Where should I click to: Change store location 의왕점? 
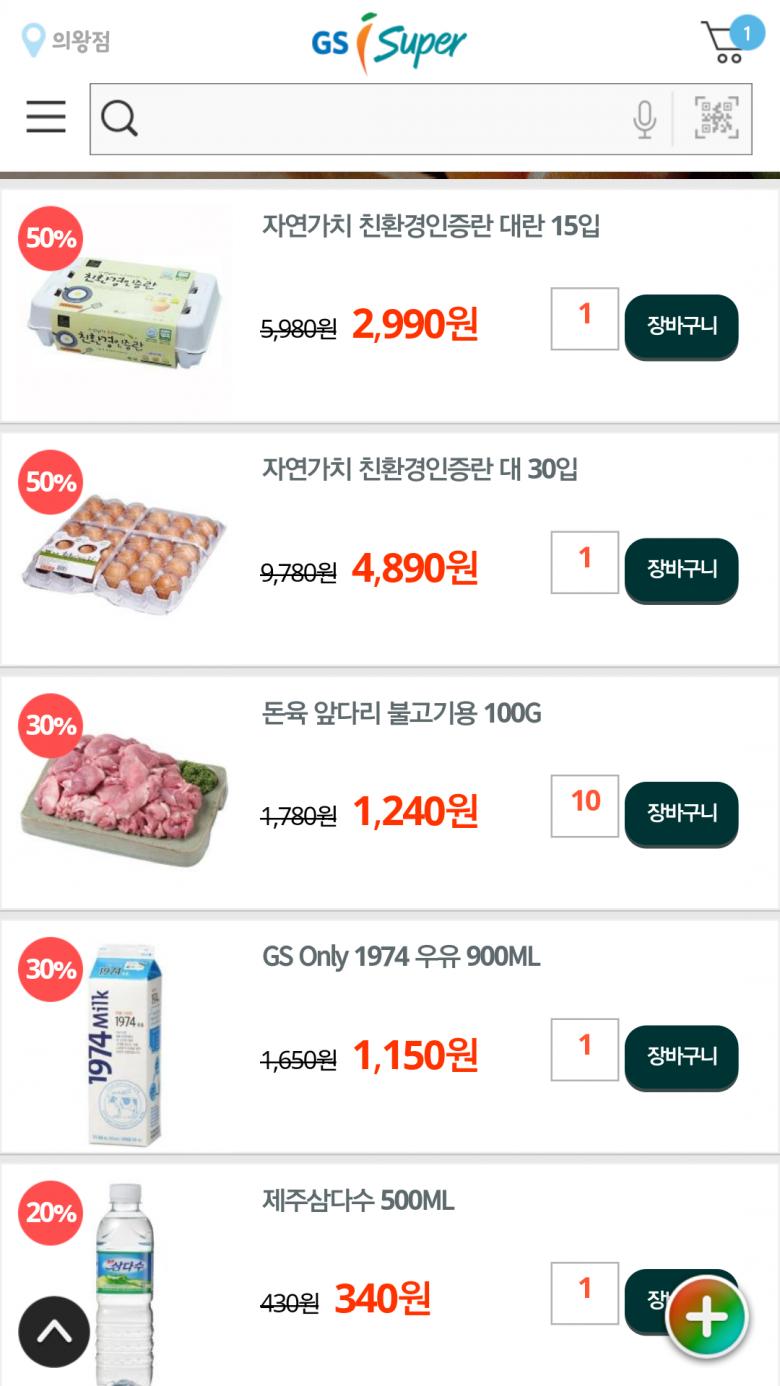pos(66,41)
